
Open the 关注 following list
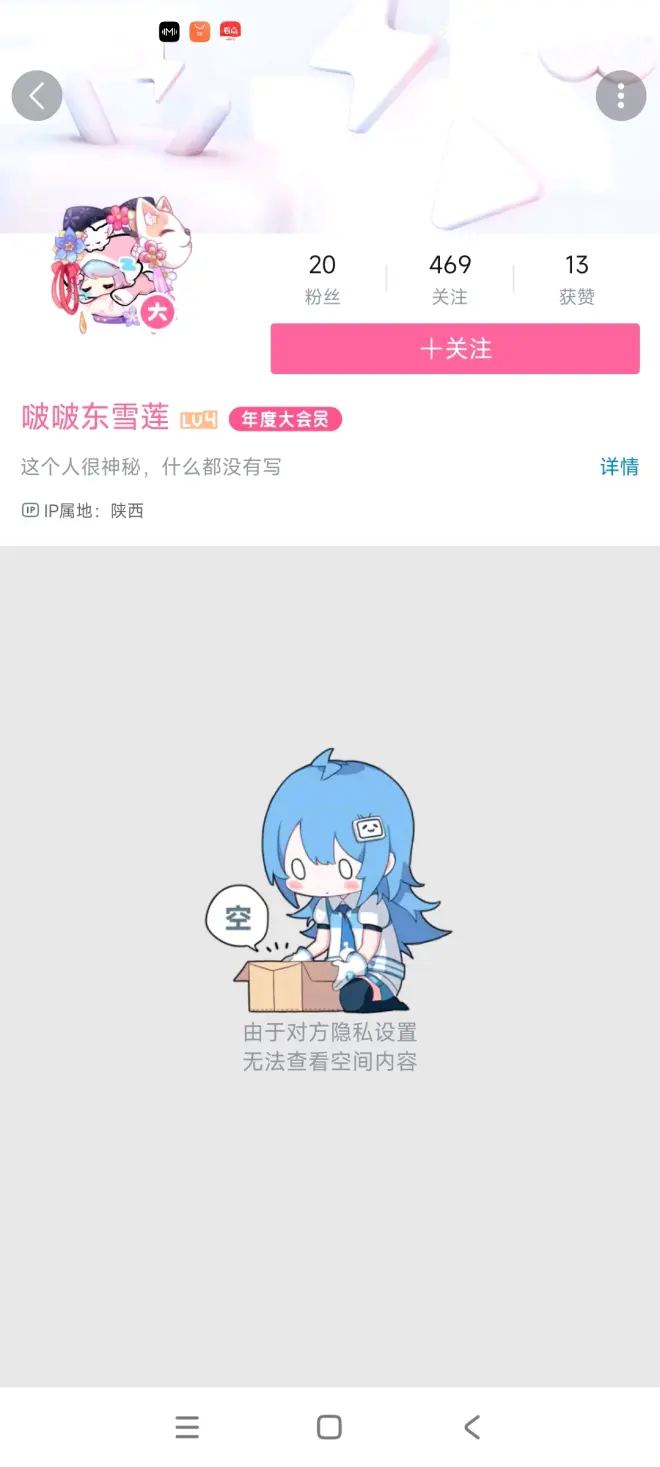tap(450, 278)
